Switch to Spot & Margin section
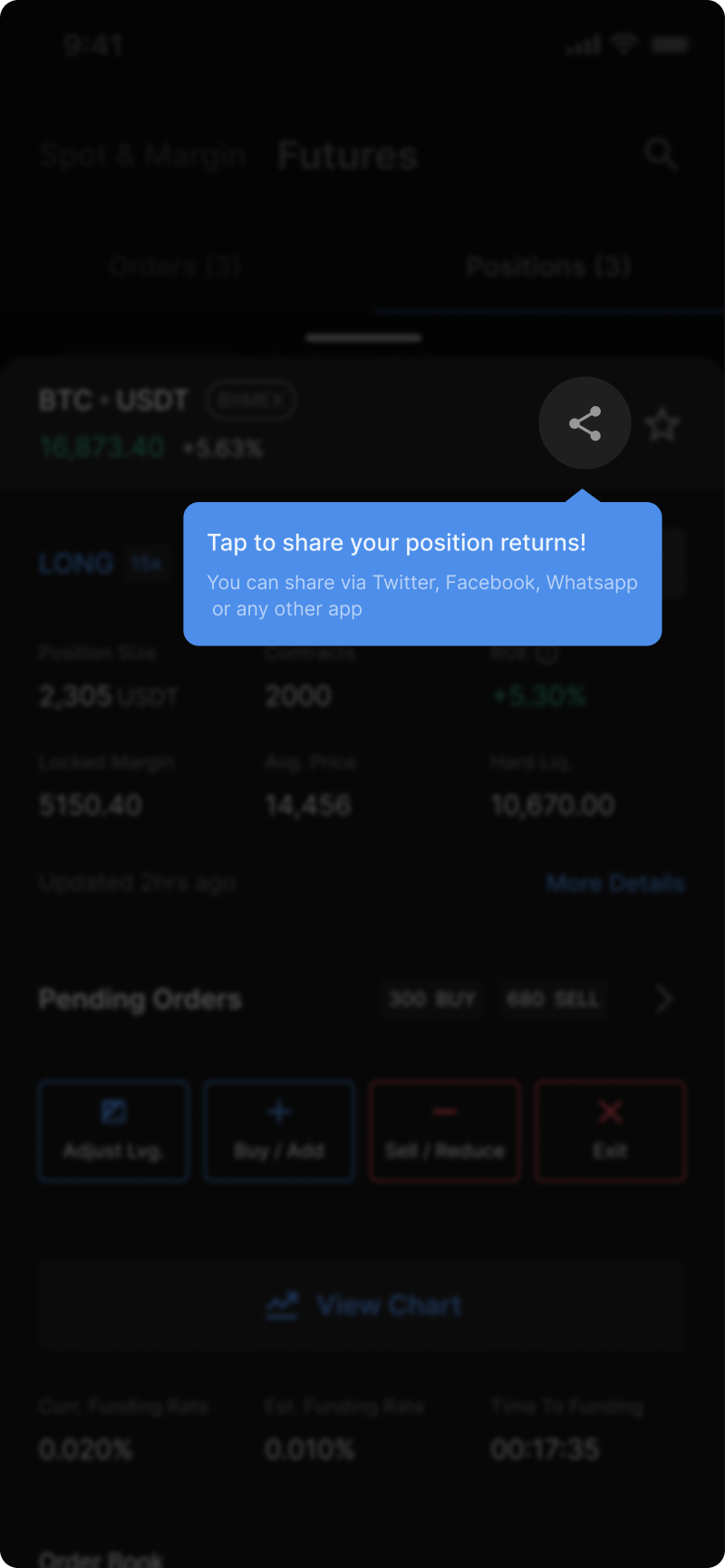The width and height of the screenshot is (725, 1568). [x=142, y=156]
